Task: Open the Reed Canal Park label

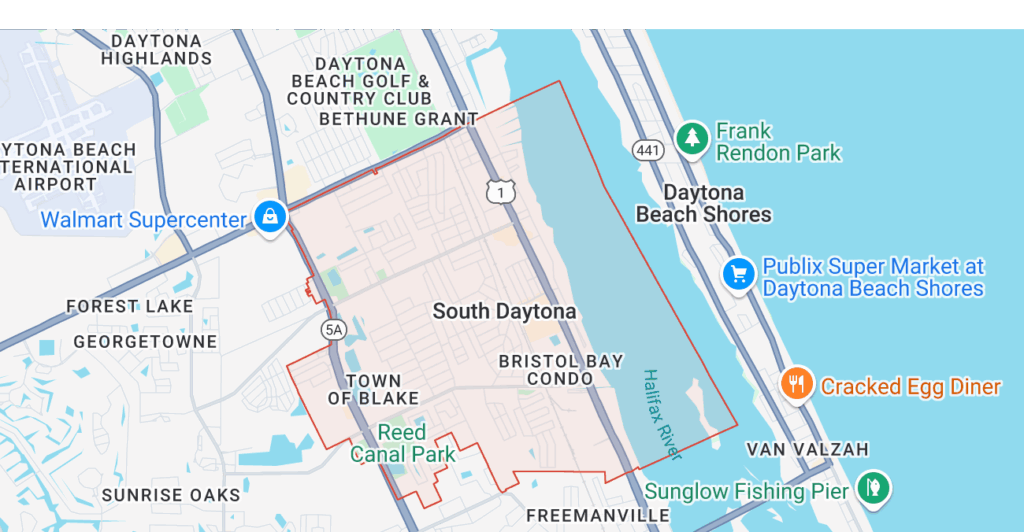Action: 402,444
